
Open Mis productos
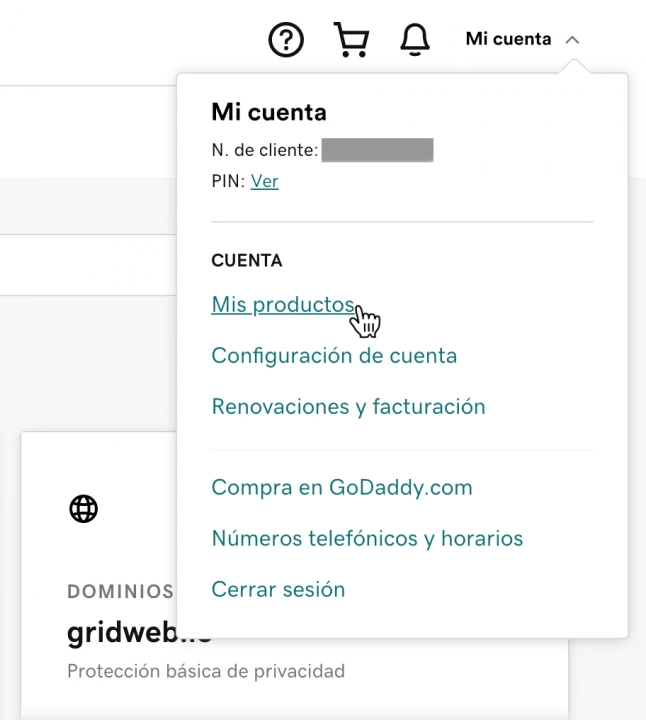coord(283,304)
